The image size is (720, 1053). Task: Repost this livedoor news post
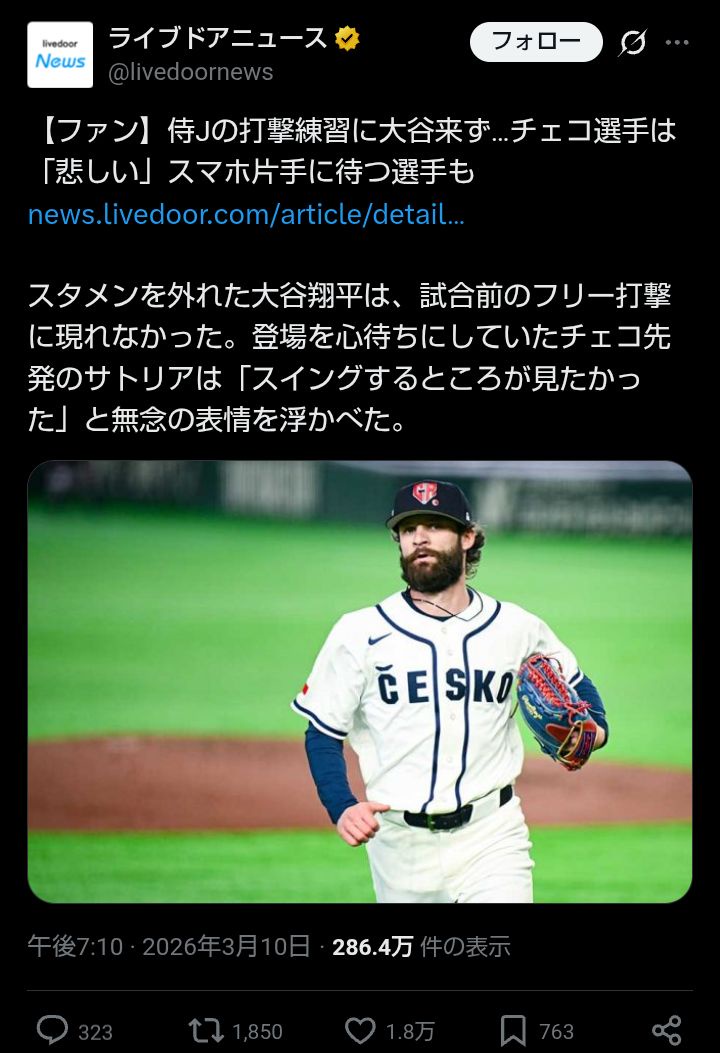(205, 1030)
